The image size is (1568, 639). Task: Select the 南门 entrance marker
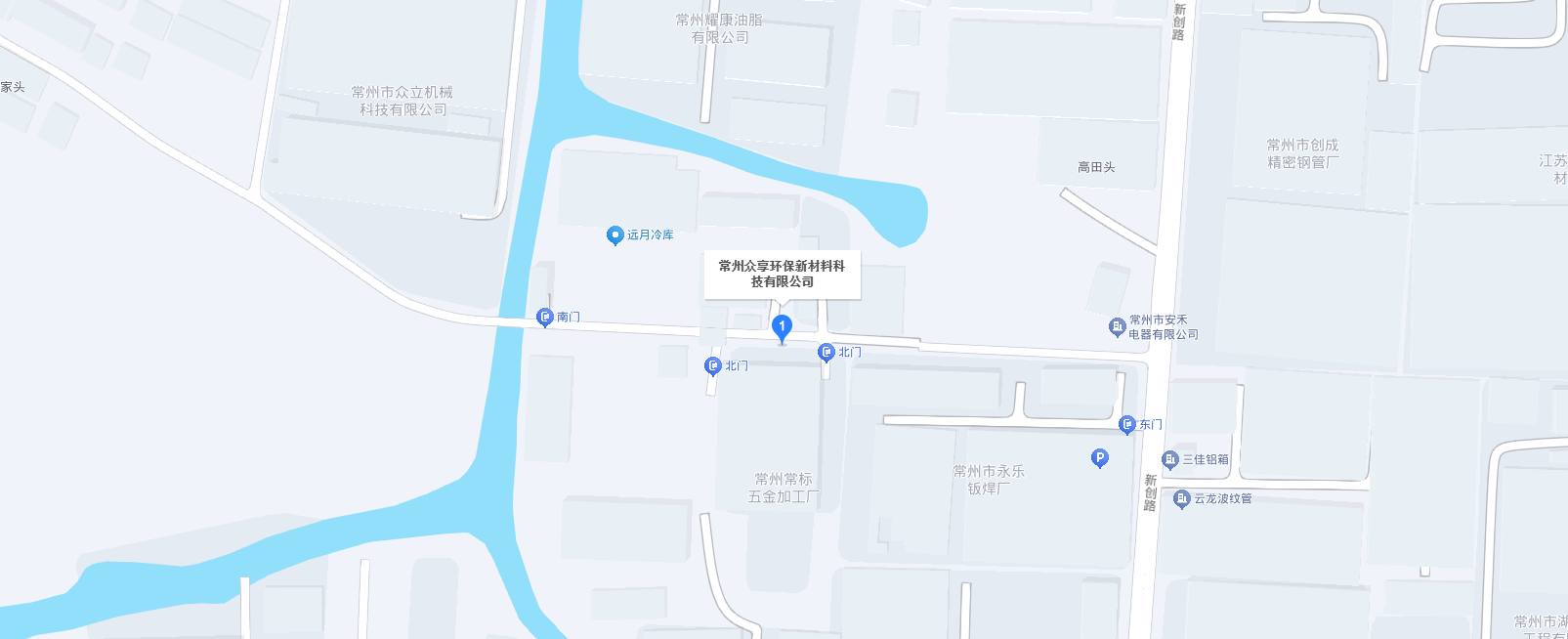click(545, 317)
